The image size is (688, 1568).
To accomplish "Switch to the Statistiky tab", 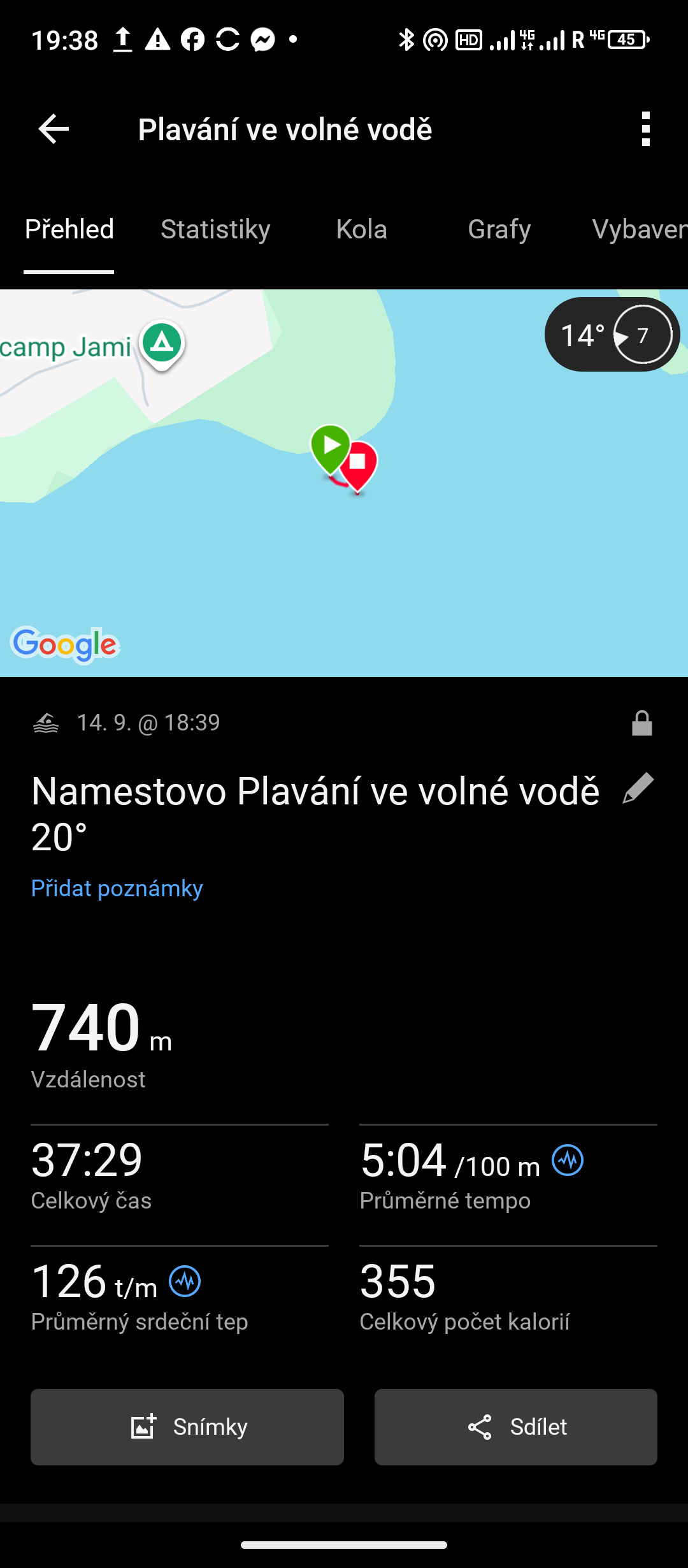I will click(215, 229).
